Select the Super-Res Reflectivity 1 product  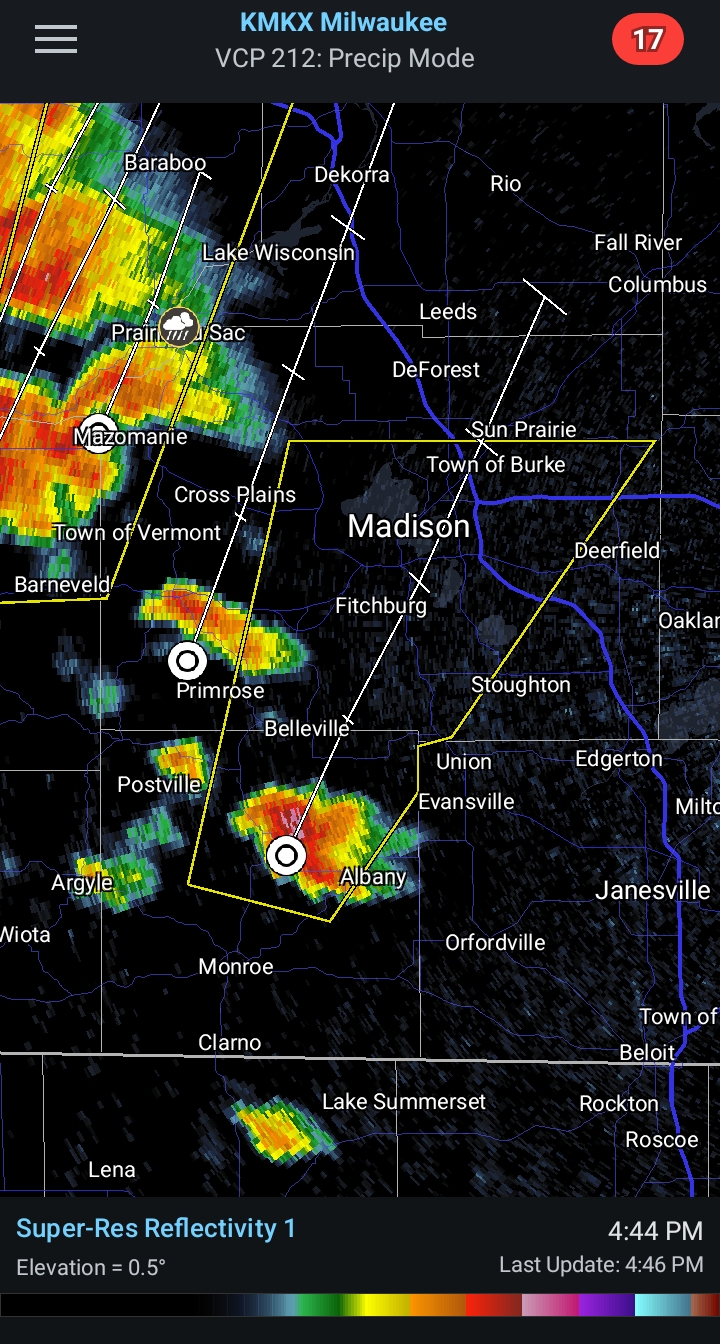(x=156, y=1228)
